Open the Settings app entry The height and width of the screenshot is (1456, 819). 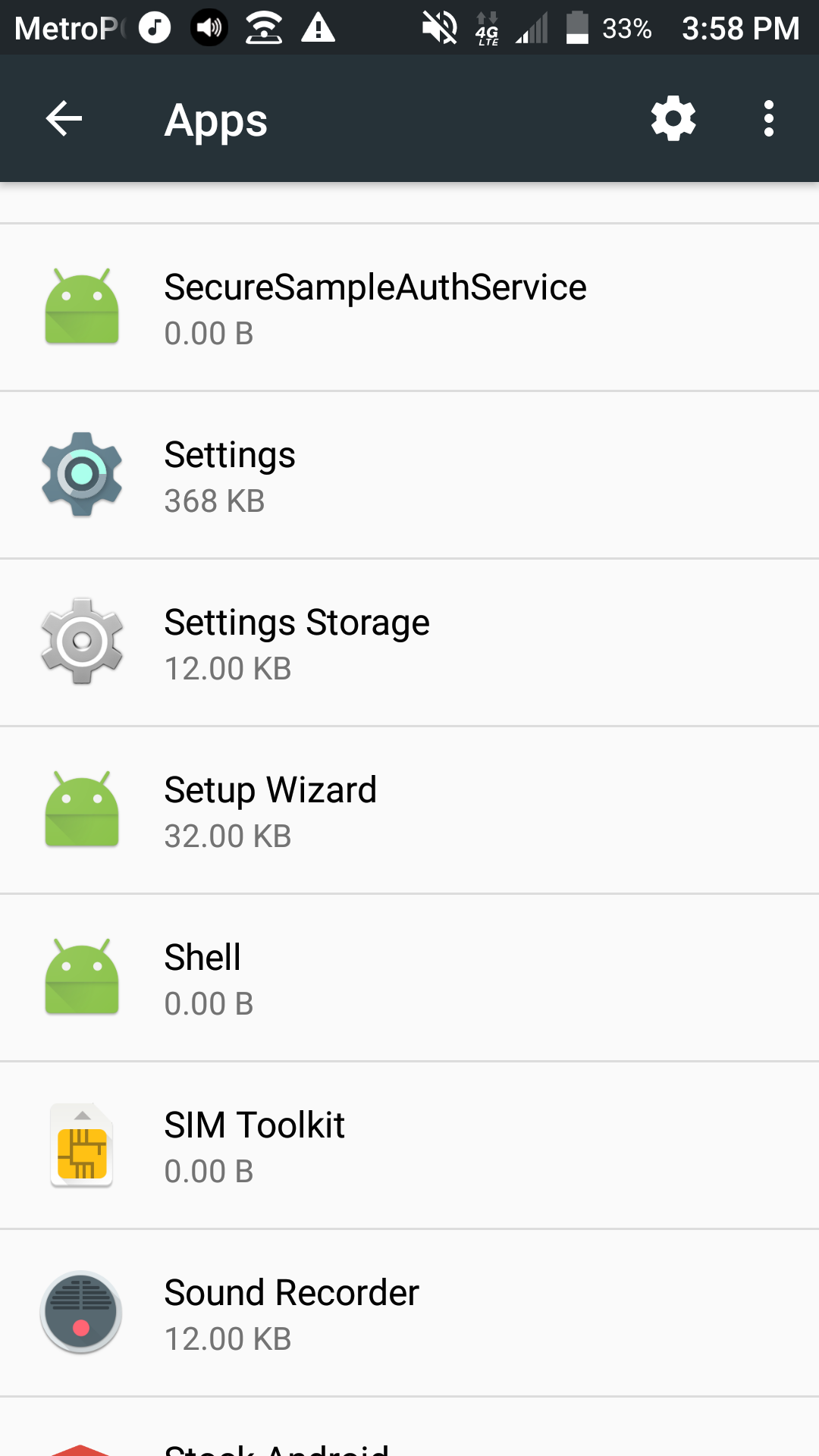(409, 475)
